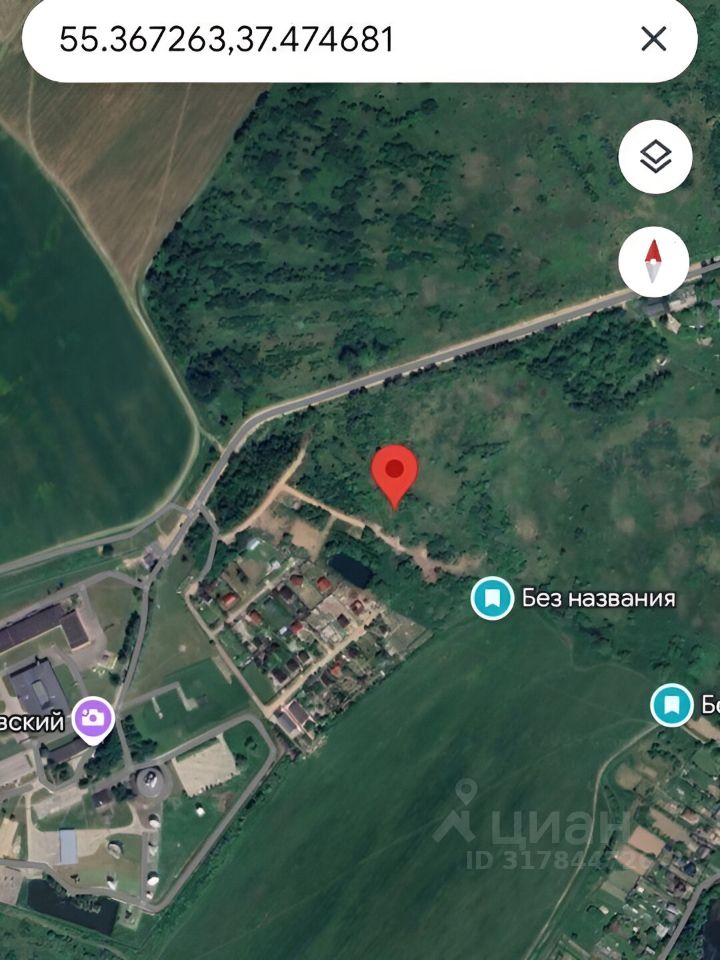Image resolution: width=720 pixels, height=960 pixels.
Task: Open the map layers selector
Action: click(x=655, y=157)
